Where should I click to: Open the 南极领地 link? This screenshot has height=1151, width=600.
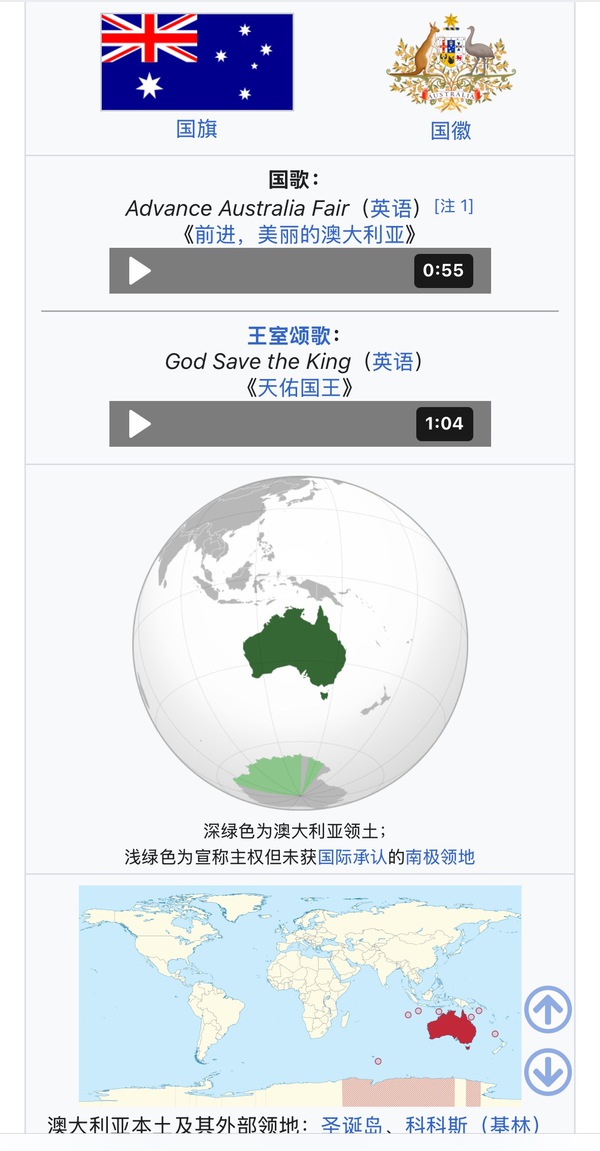(439, 857)
